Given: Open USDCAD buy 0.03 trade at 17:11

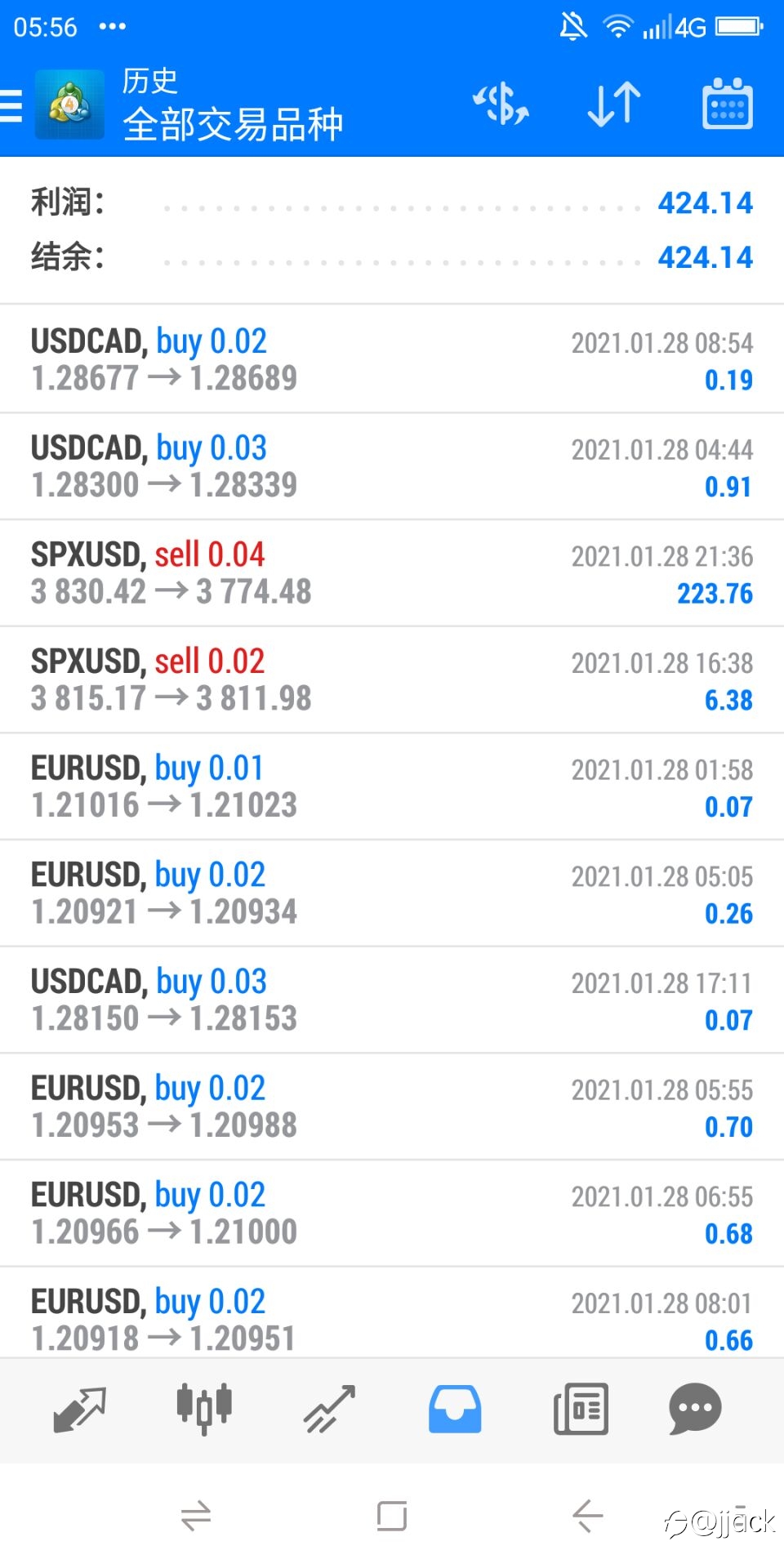Looking at the screenshot, I should [392, 1000].
